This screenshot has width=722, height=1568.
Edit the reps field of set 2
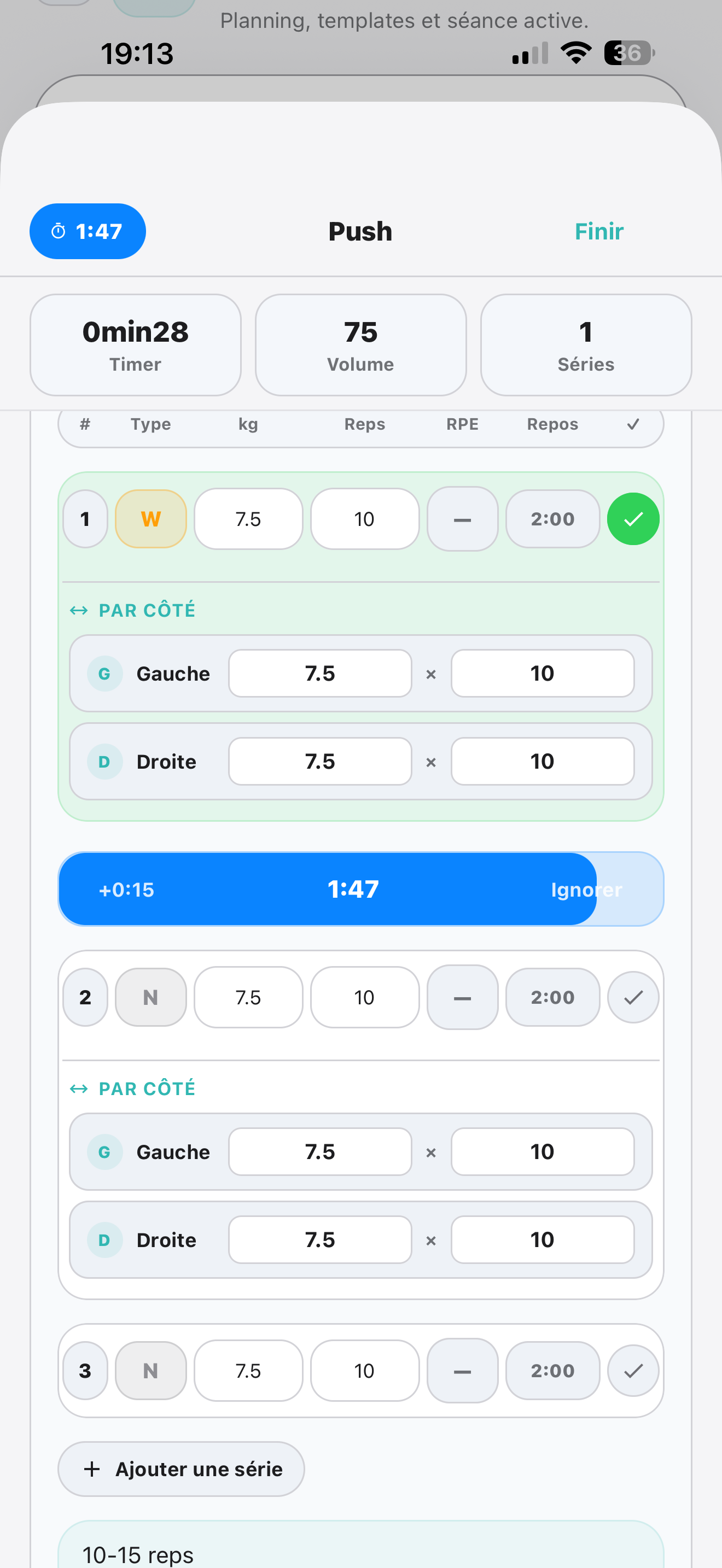click(365, 998)
